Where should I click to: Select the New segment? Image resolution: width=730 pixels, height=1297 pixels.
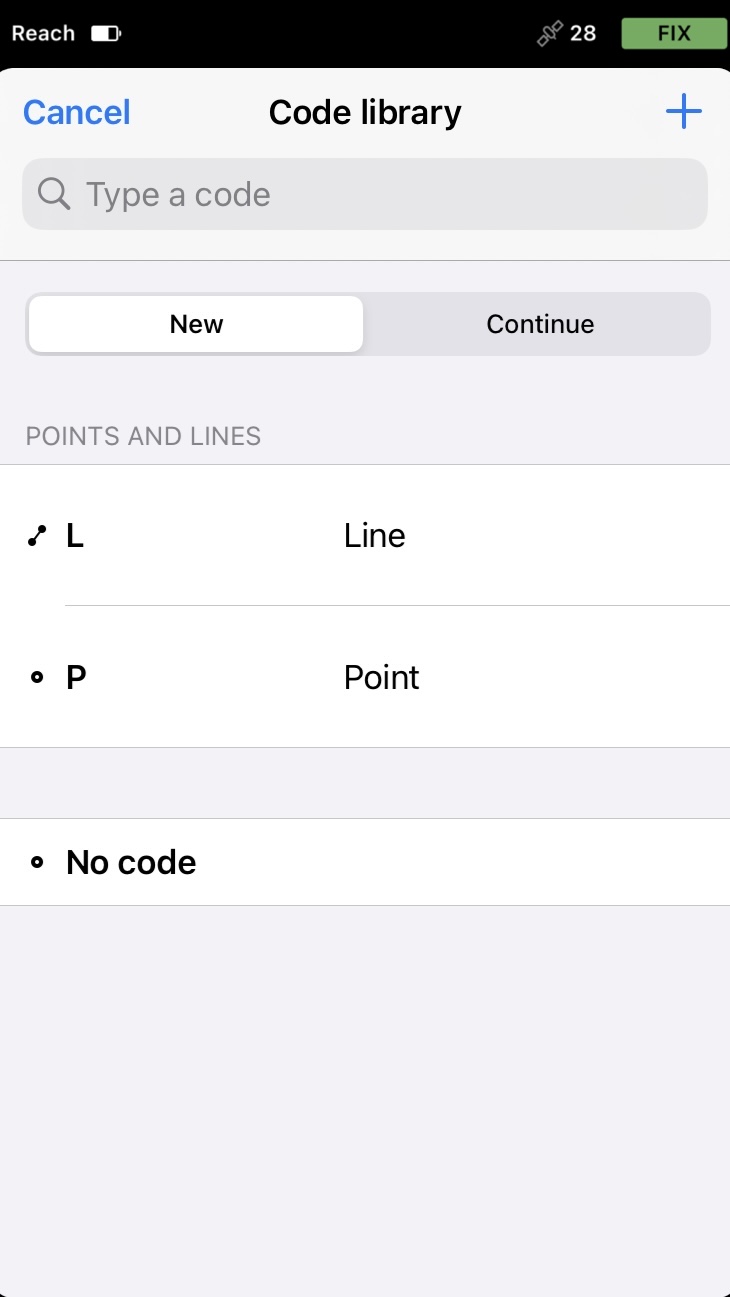[x=196, y=324]
